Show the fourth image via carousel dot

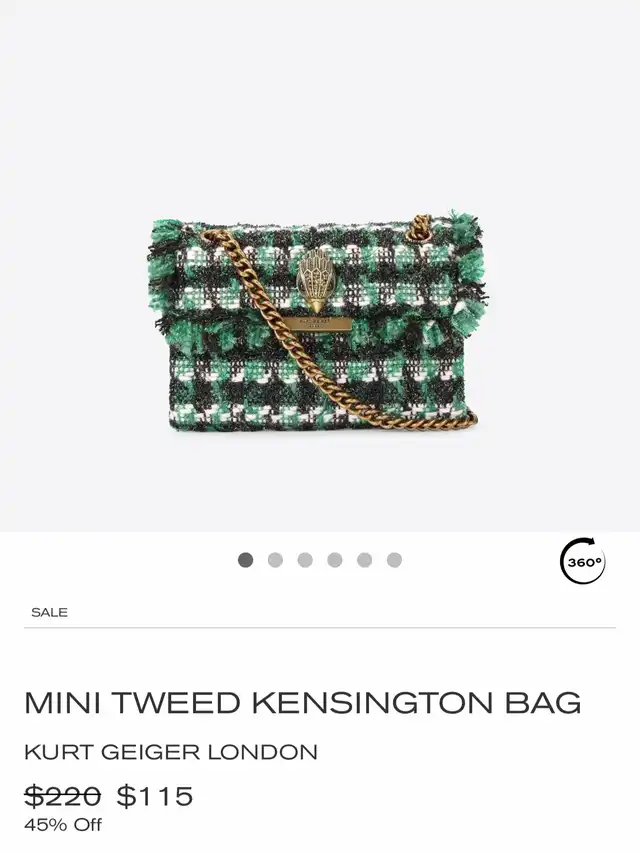[335, 560]
